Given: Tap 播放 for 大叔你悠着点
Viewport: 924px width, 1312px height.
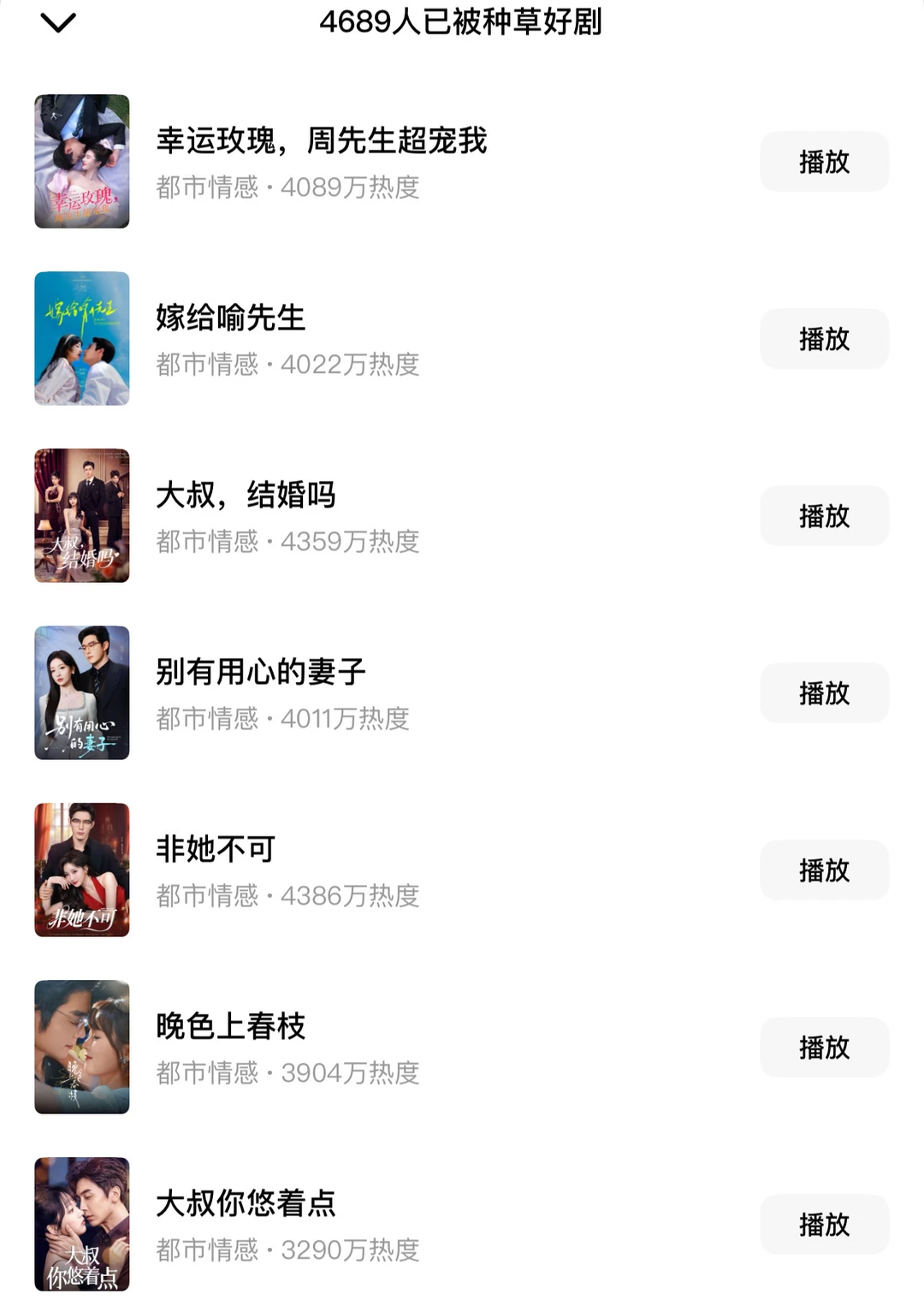Looking at the screenshot, I should 824,1225.
